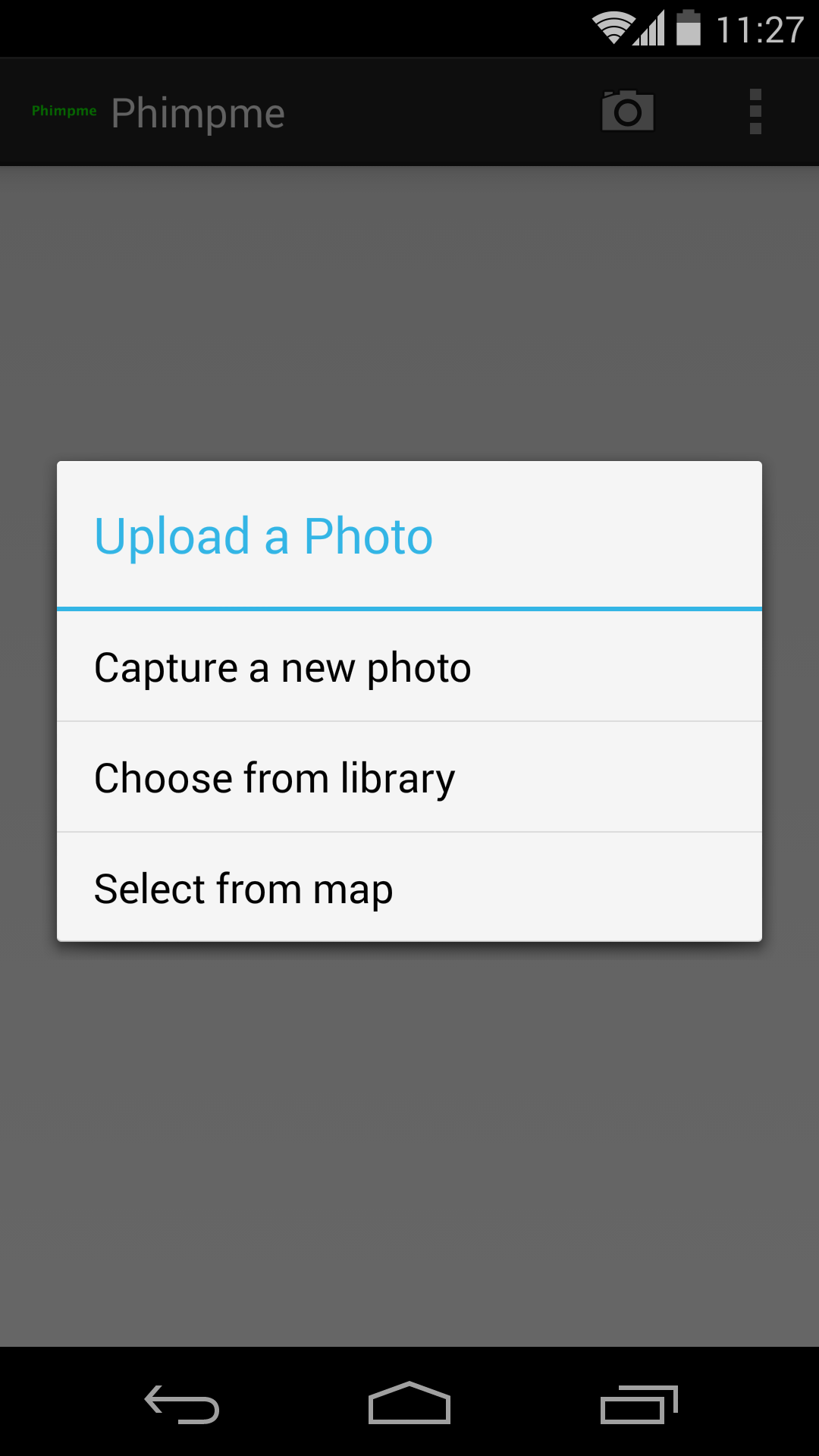Return to the home screen

click(409, 1403)
